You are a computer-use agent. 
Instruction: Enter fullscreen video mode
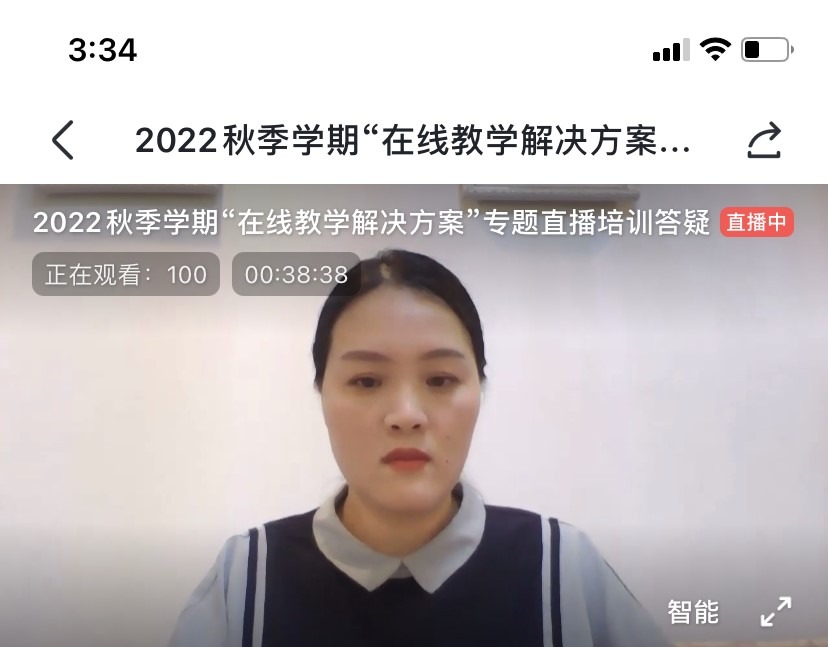(776, 611)
